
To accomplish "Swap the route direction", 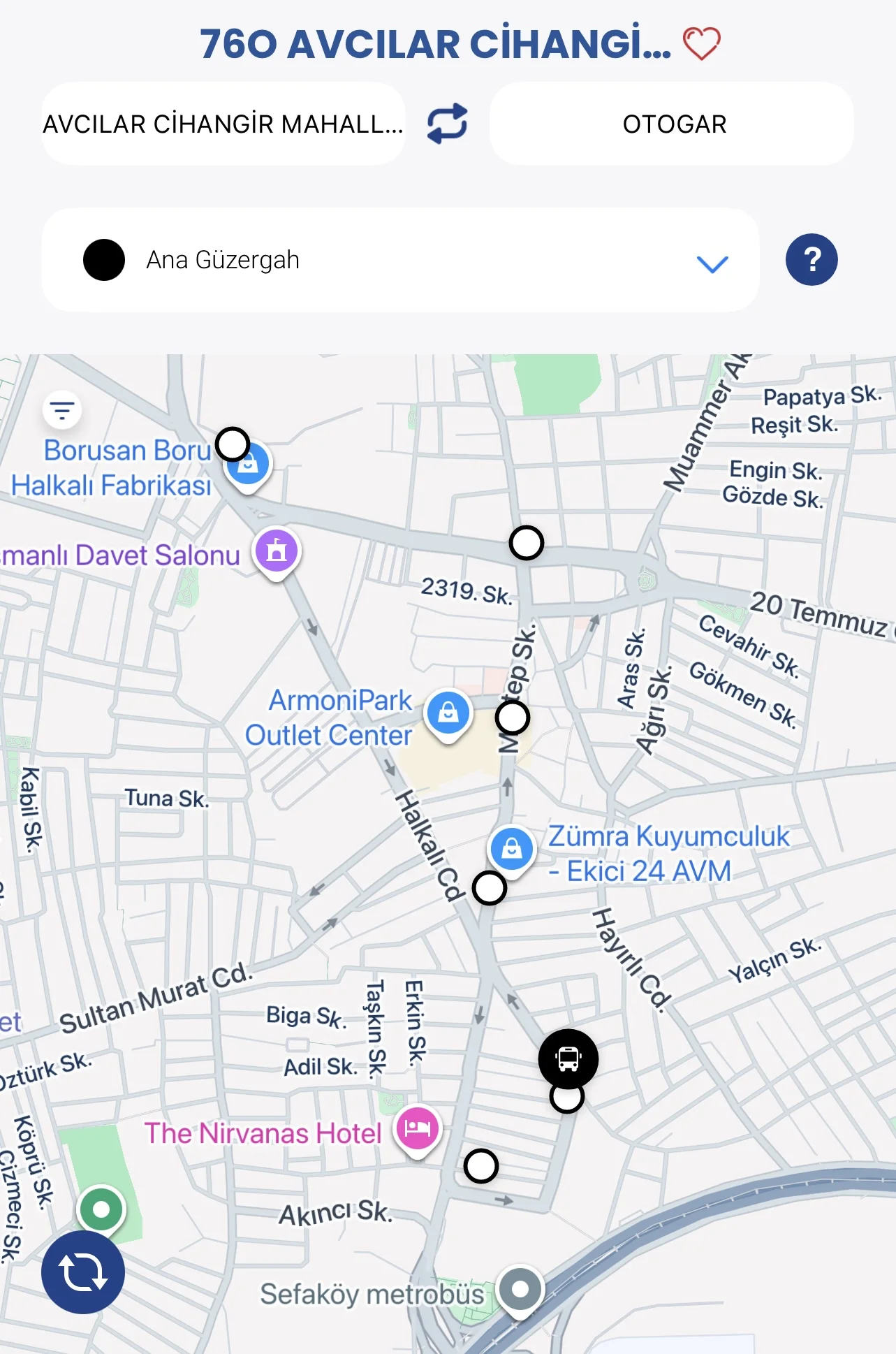I will click(447, 124).
